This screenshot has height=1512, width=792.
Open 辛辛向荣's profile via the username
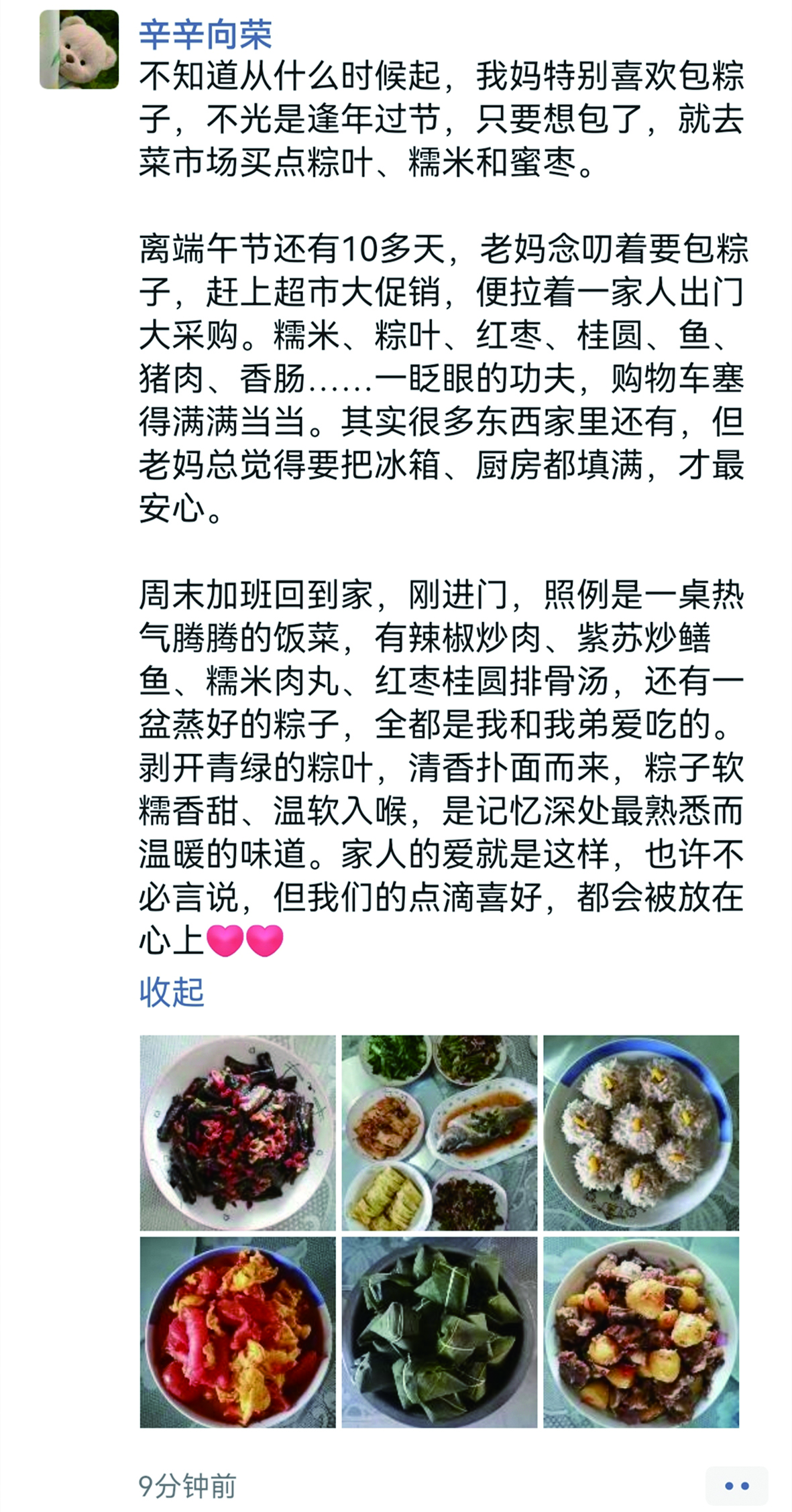[x=205, y=35]
